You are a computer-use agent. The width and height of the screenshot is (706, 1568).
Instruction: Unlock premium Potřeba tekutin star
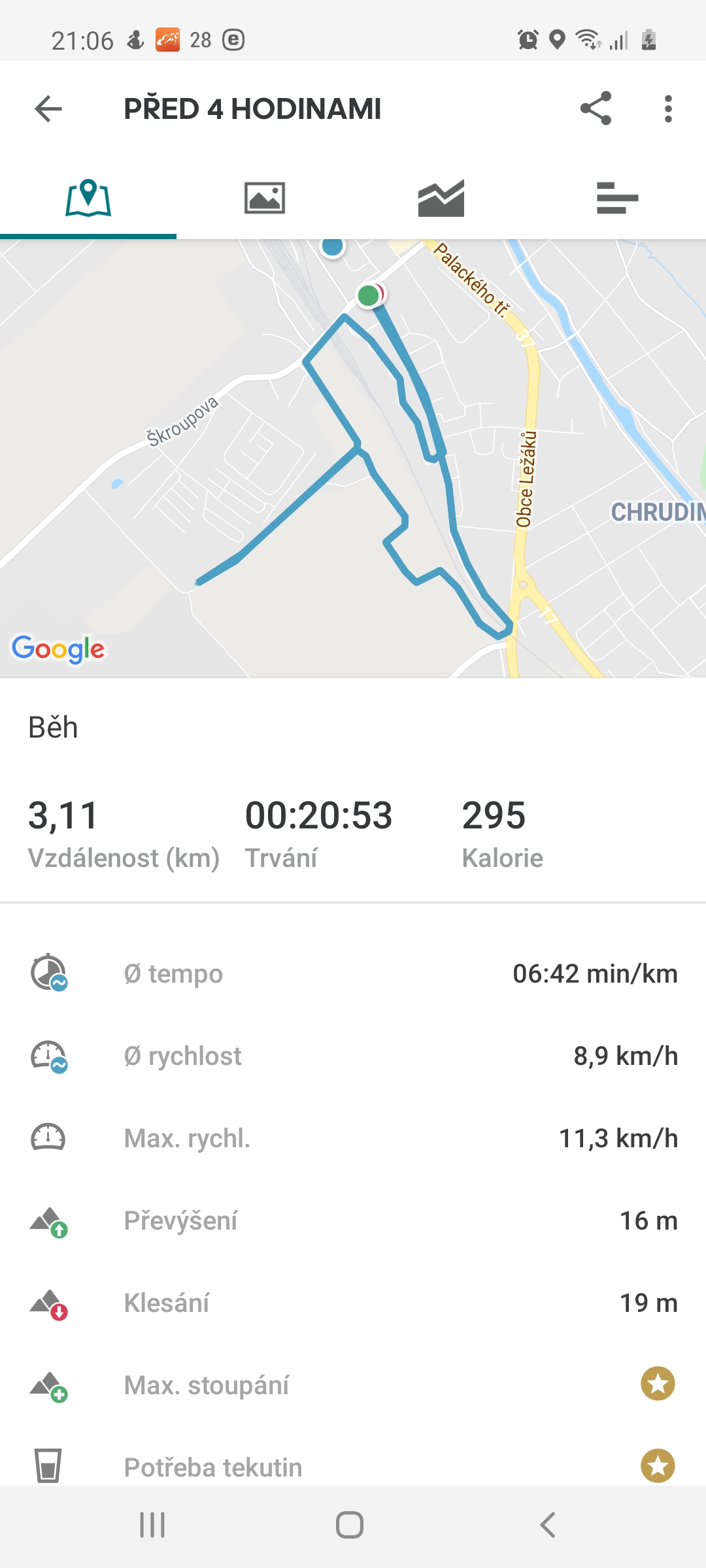coord(658,1466)
